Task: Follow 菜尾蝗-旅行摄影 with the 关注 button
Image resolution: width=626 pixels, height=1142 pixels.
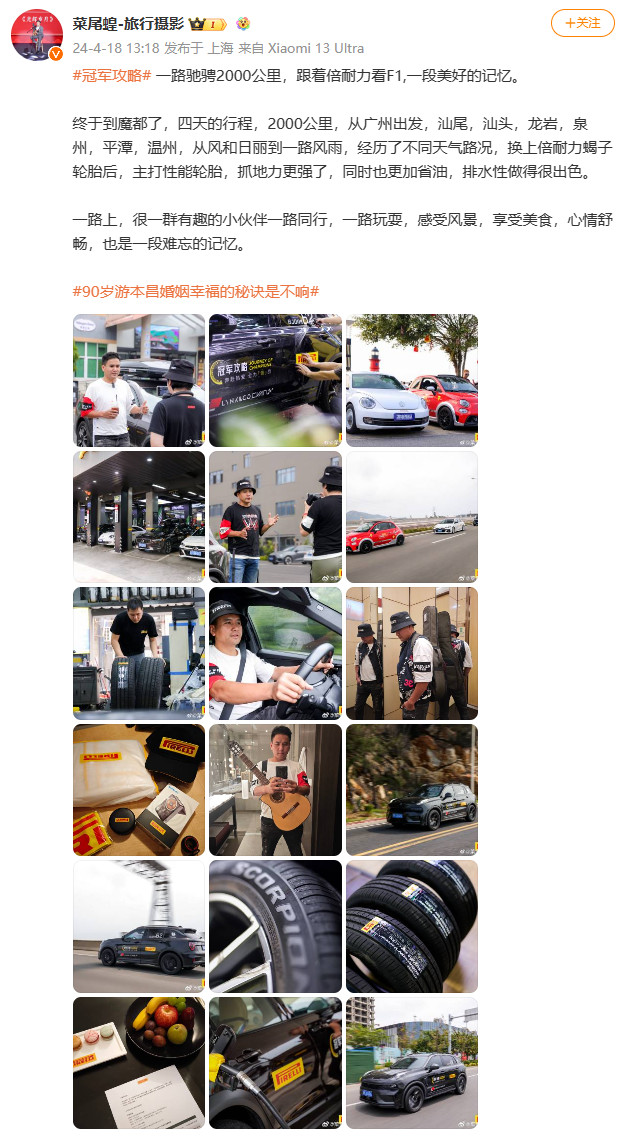Action: (582, 23)
